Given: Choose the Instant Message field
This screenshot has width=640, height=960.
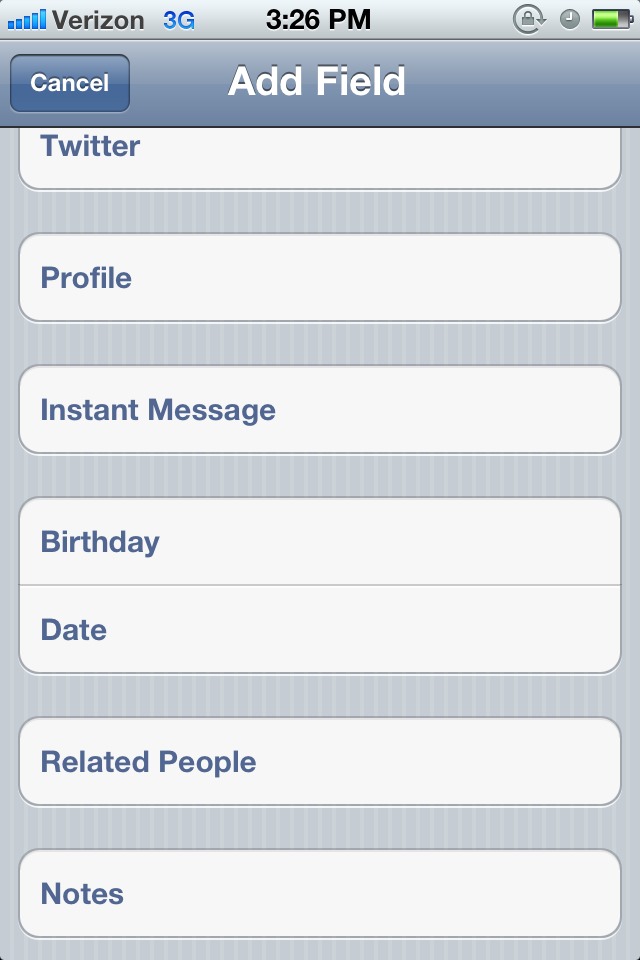Looking at the screenshot, I should click(x=320, y=410).
